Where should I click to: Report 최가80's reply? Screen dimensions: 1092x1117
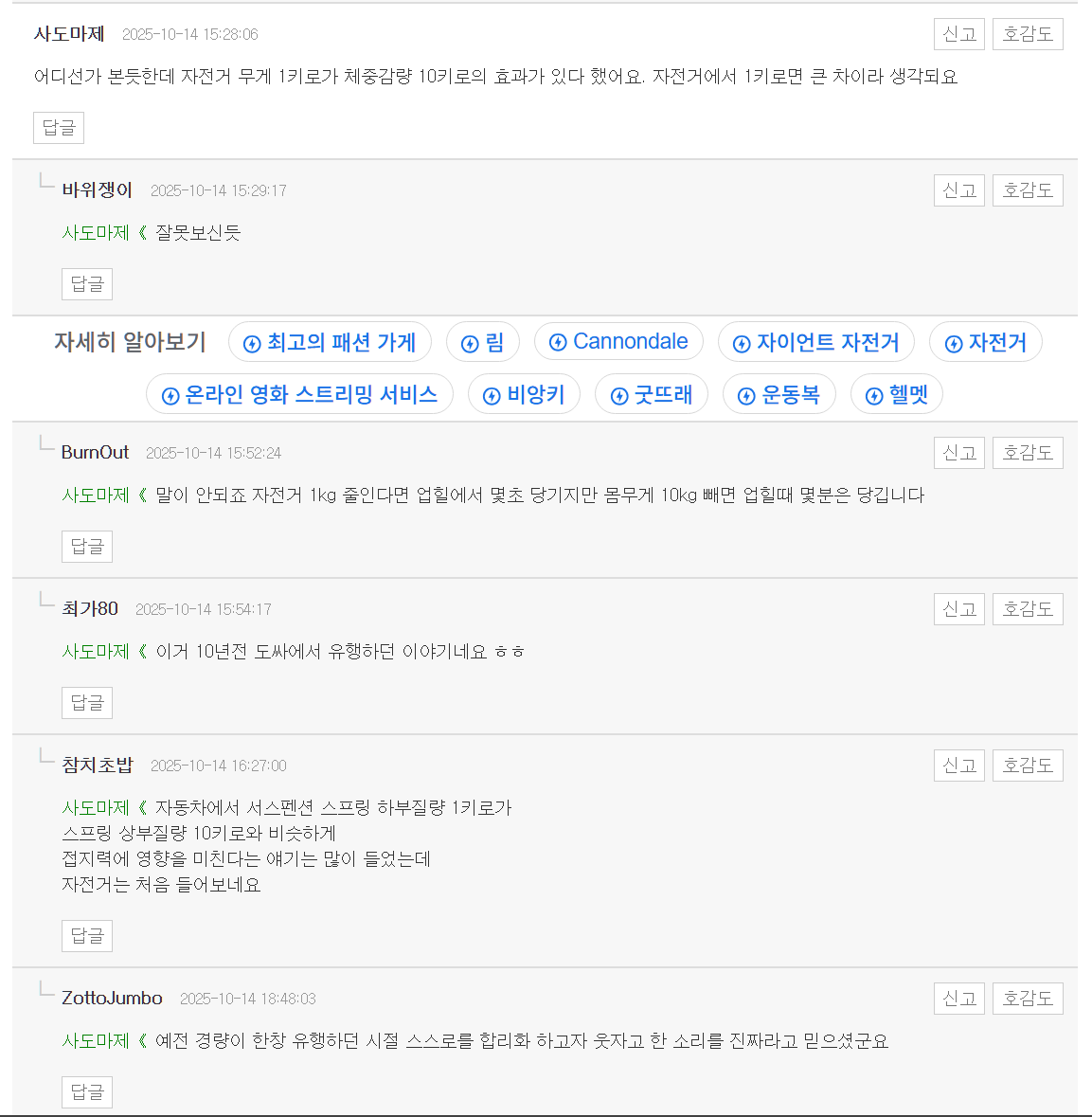click(958, 609)
